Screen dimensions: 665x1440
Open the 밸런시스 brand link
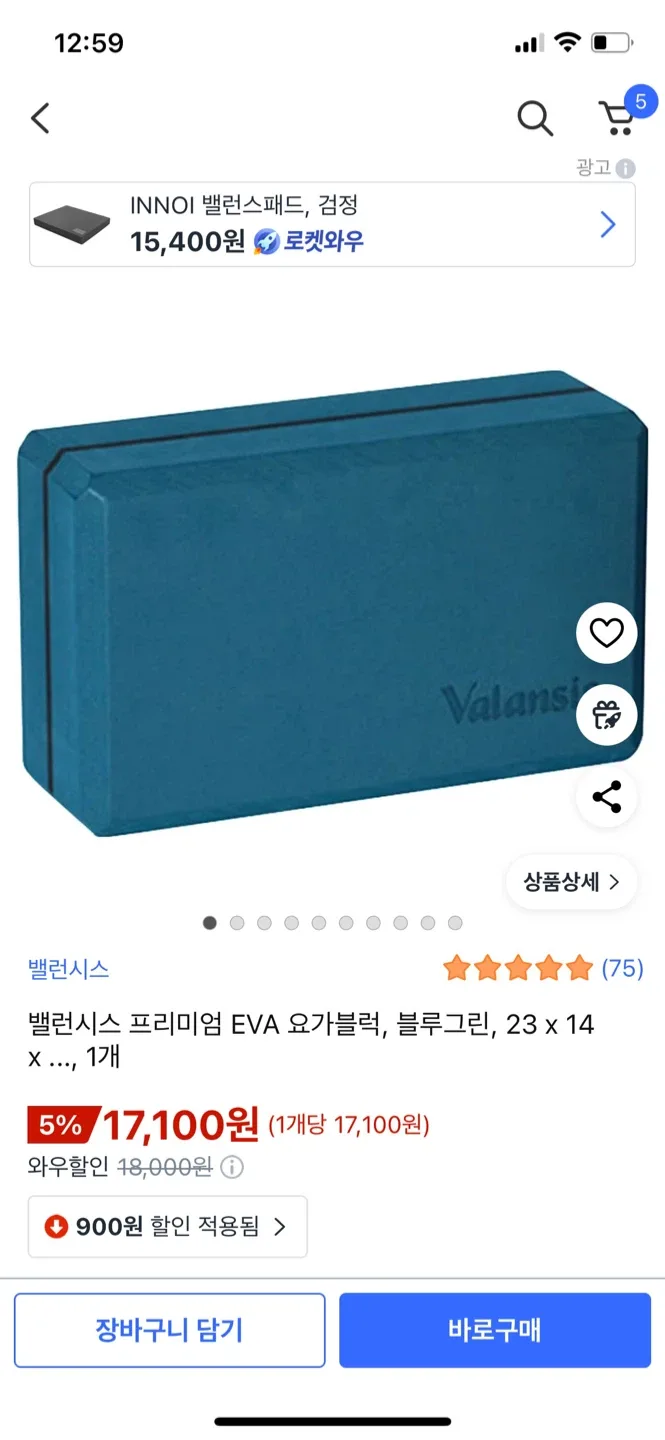point(68,968)
